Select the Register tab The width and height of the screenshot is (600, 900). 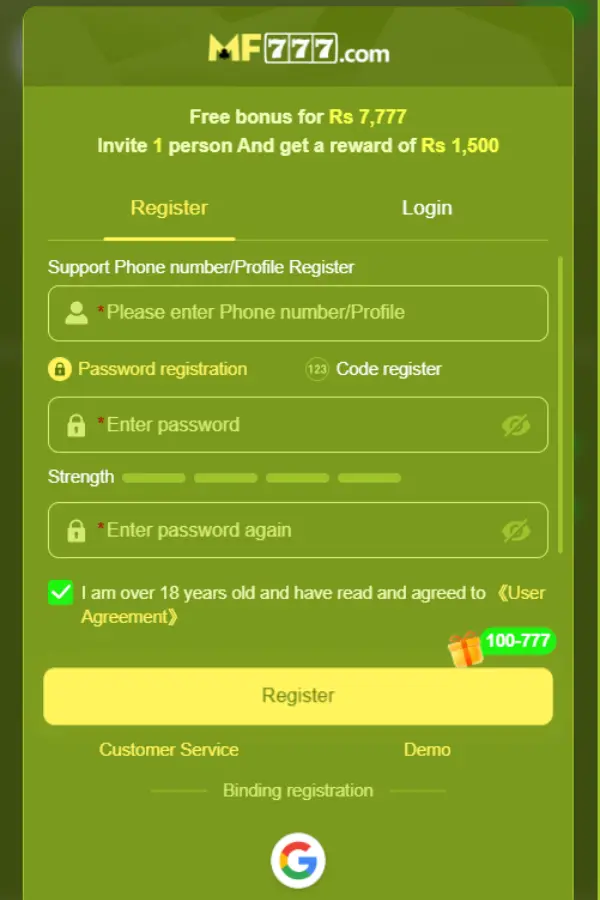[x=169, y=208]
